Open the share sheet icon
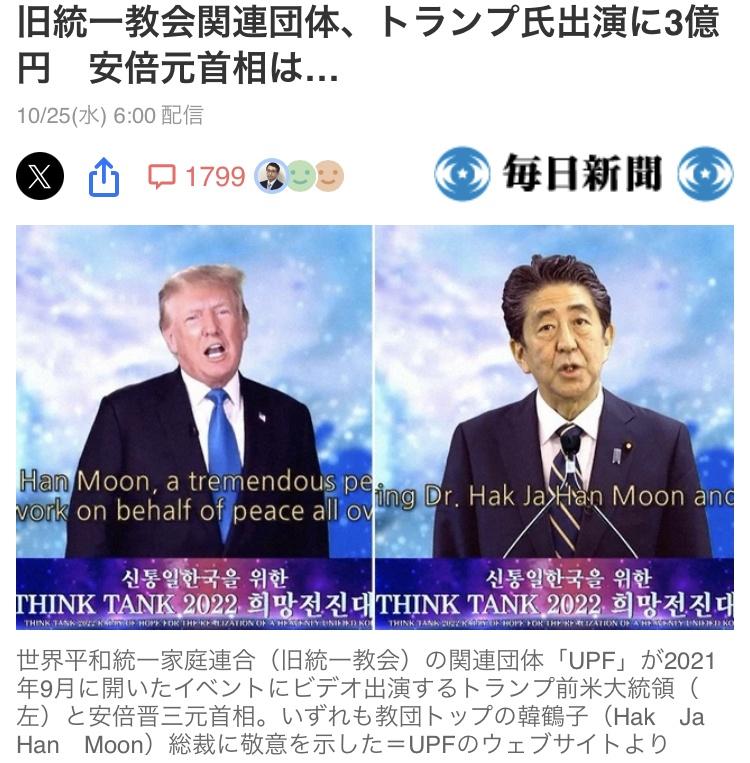 104,177
